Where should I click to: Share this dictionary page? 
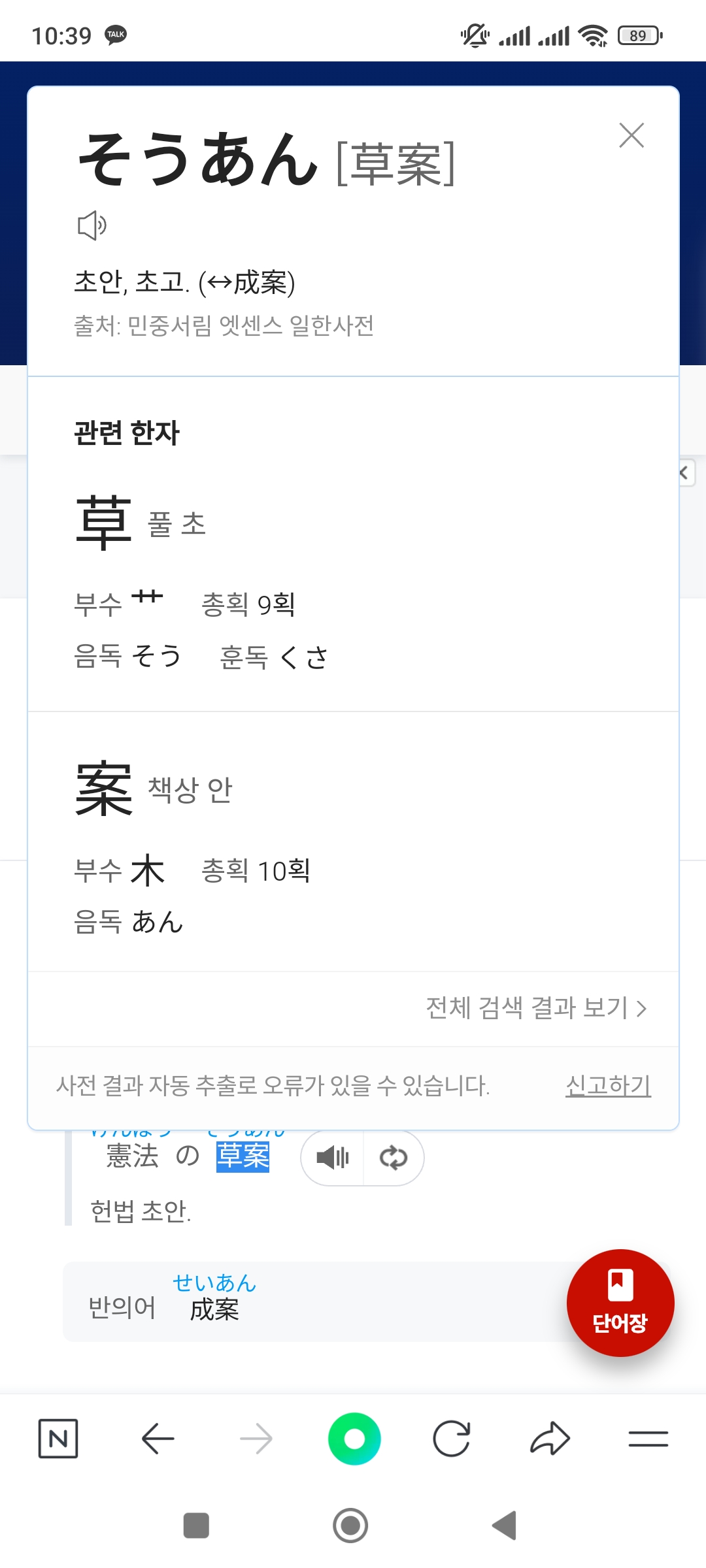coord(550,1439)
